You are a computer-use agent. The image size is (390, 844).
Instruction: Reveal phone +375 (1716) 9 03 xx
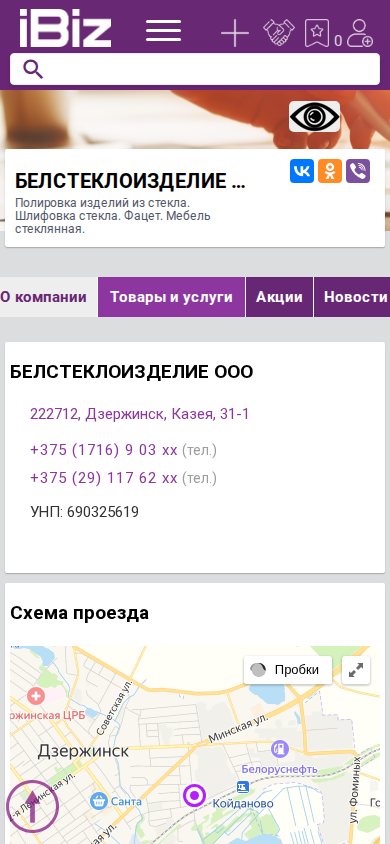point(104,450)
